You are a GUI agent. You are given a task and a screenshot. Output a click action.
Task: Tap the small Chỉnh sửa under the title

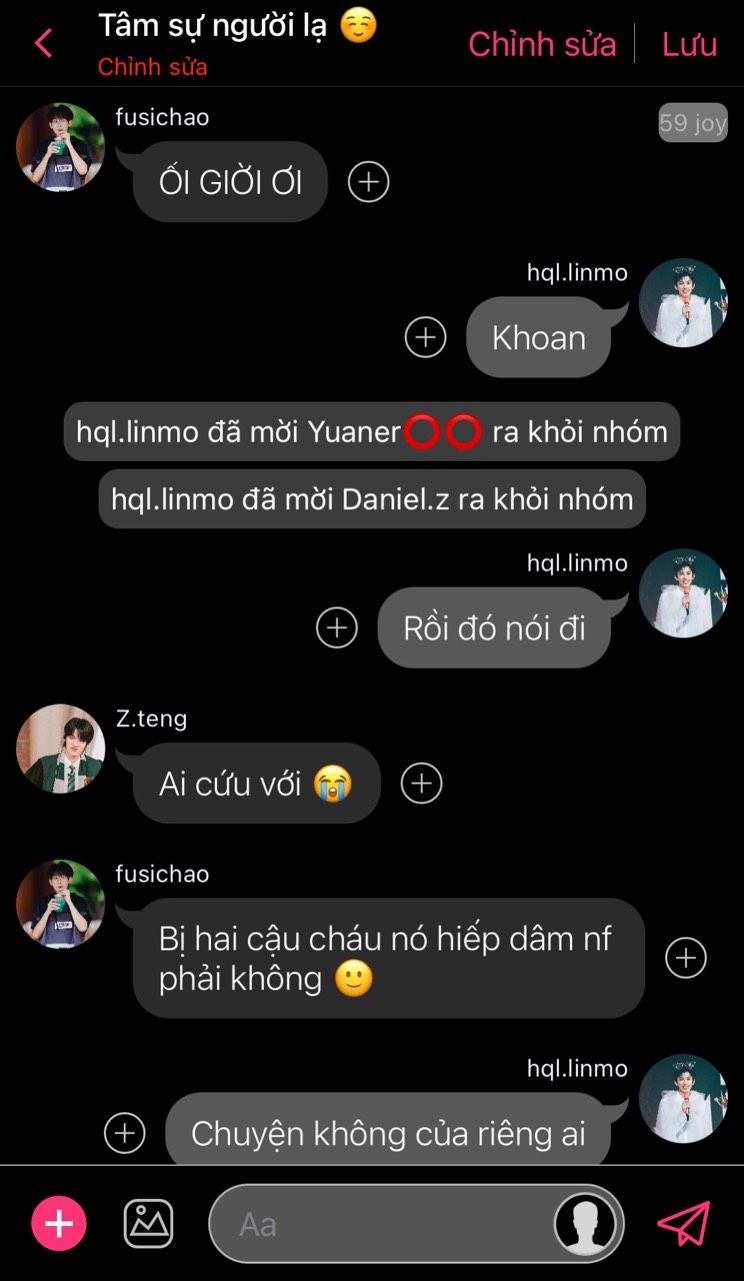[x=152, y=68]
